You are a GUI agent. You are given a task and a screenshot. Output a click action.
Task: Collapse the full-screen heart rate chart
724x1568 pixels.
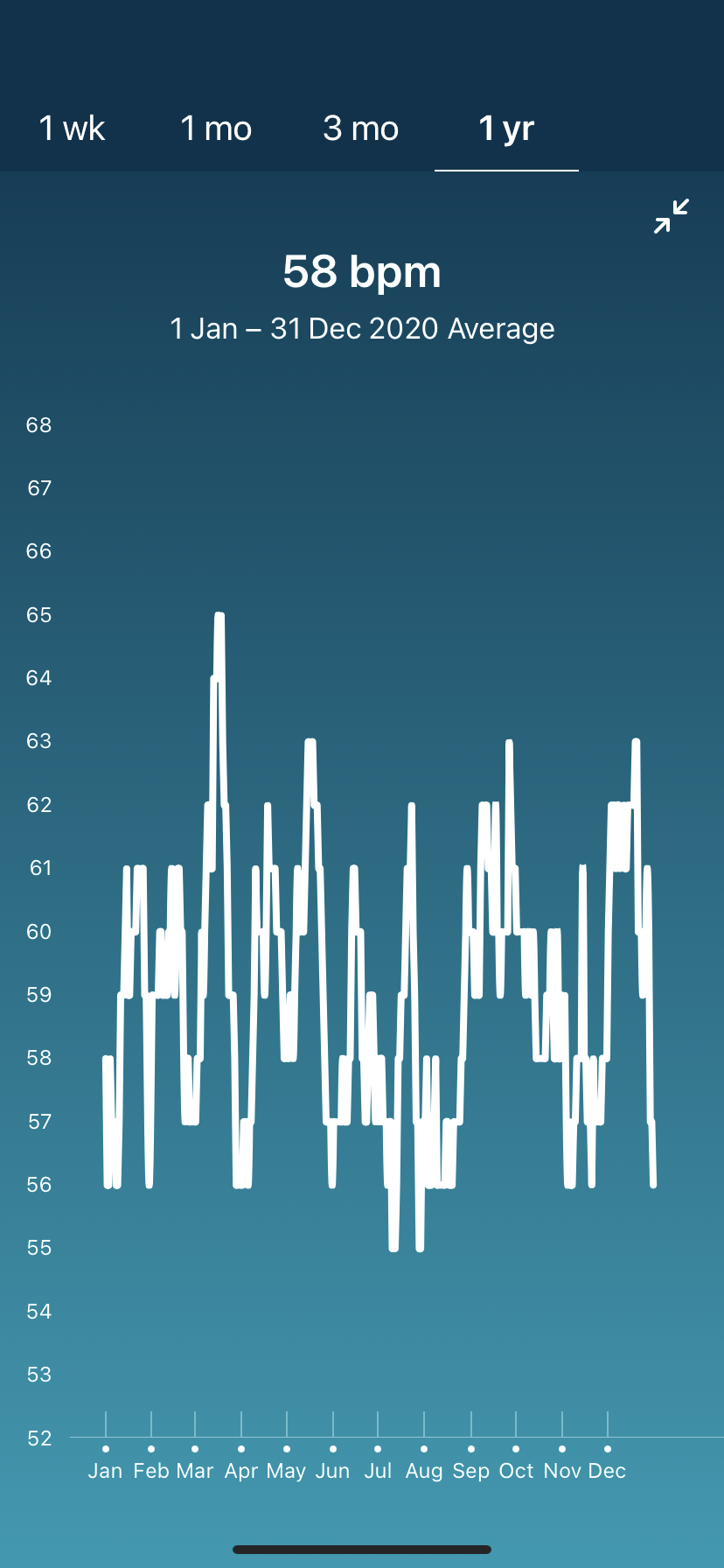tap(672, 216)
